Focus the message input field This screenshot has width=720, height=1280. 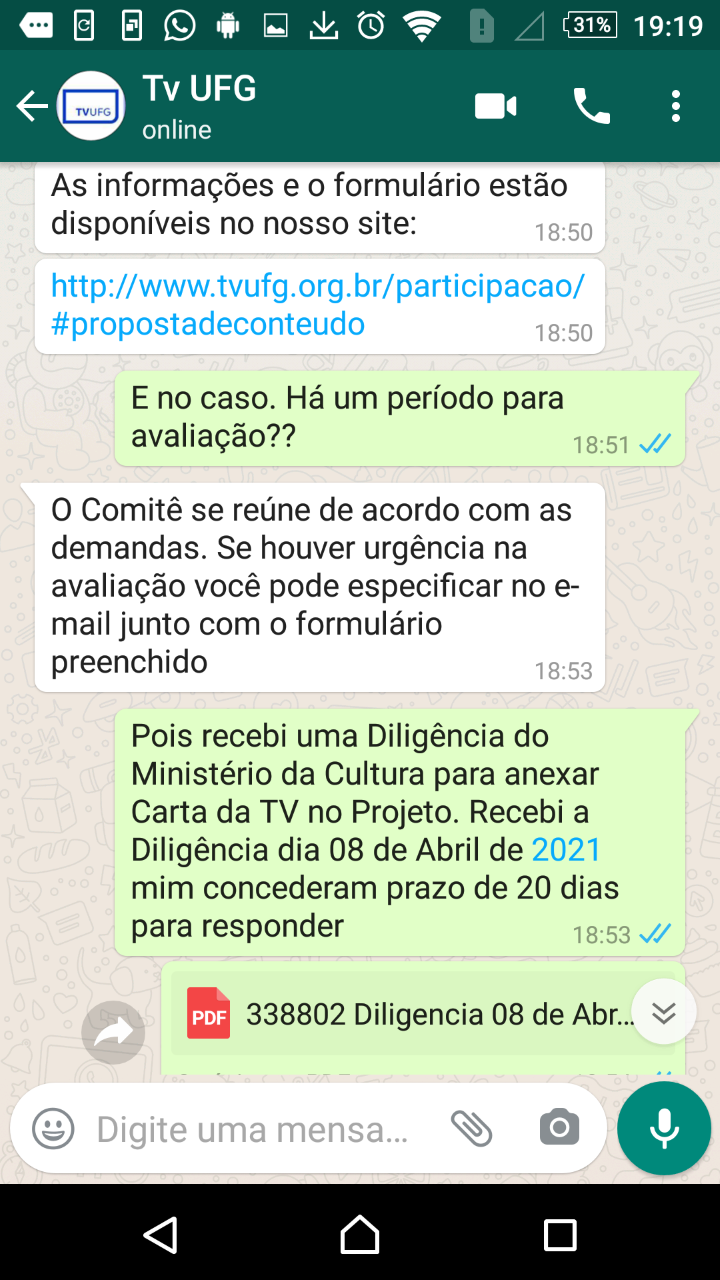click(x=254, y=1130)
